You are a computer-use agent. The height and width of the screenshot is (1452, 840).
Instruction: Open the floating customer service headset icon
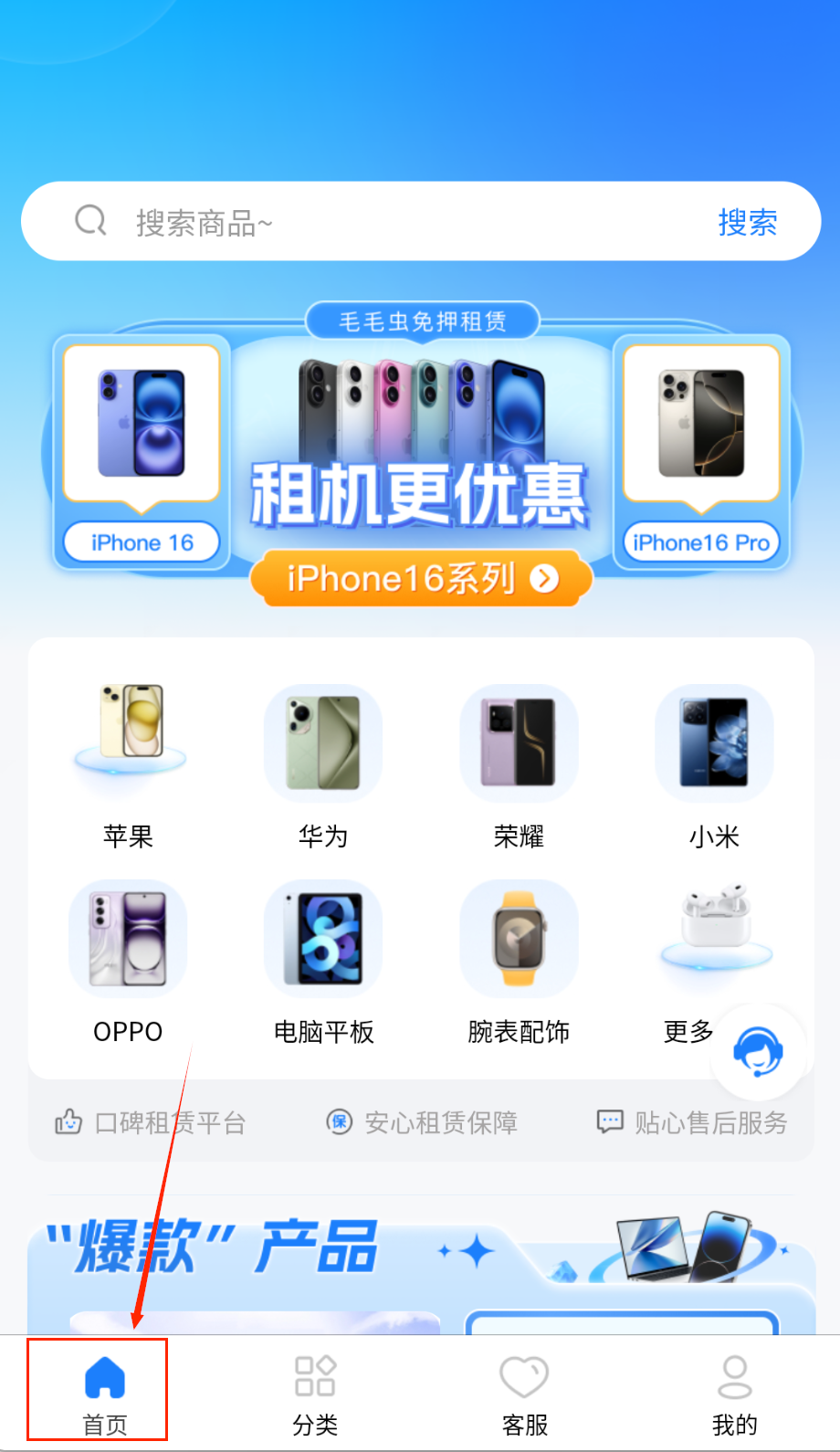coord(759,1051)
